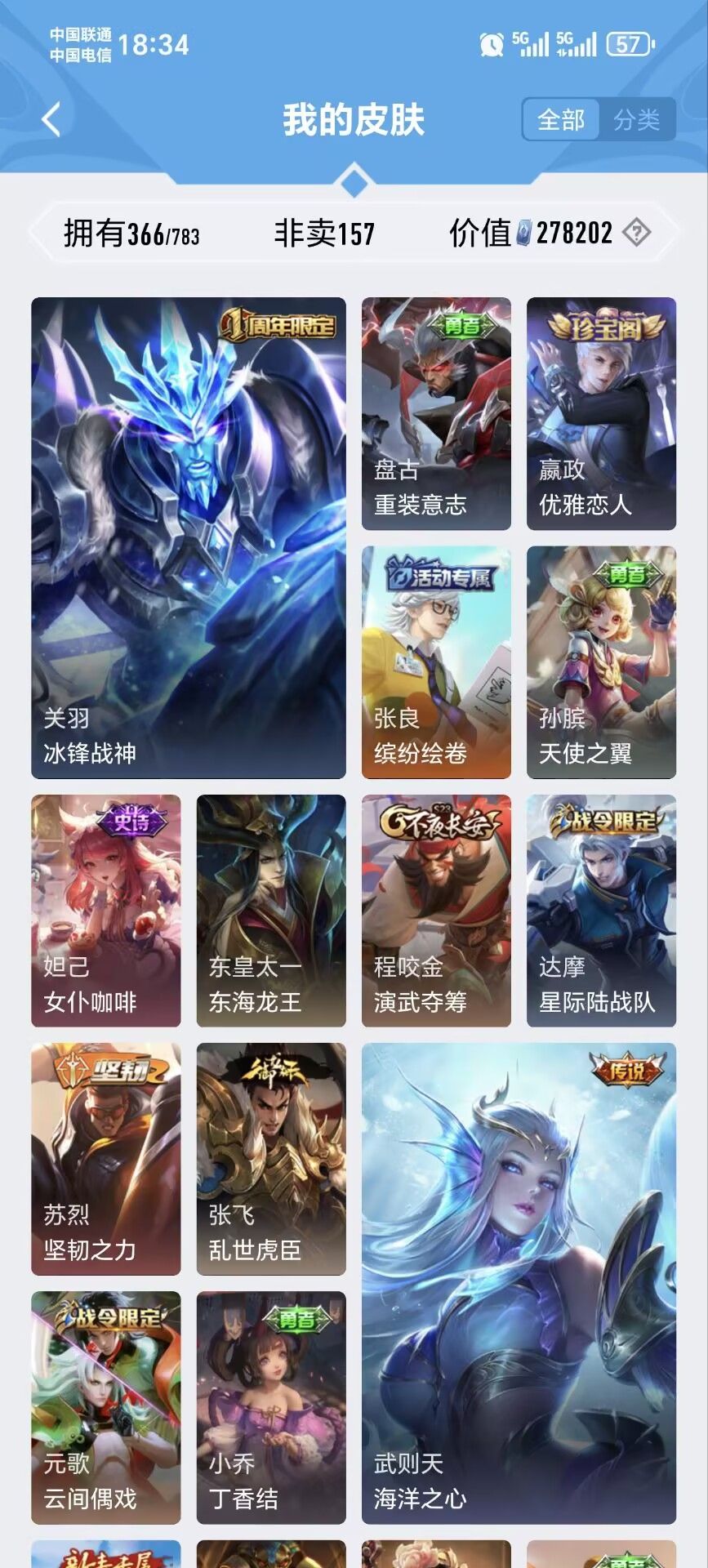Go back using the back arrow
708x1568 pixels.
[51, 119]
